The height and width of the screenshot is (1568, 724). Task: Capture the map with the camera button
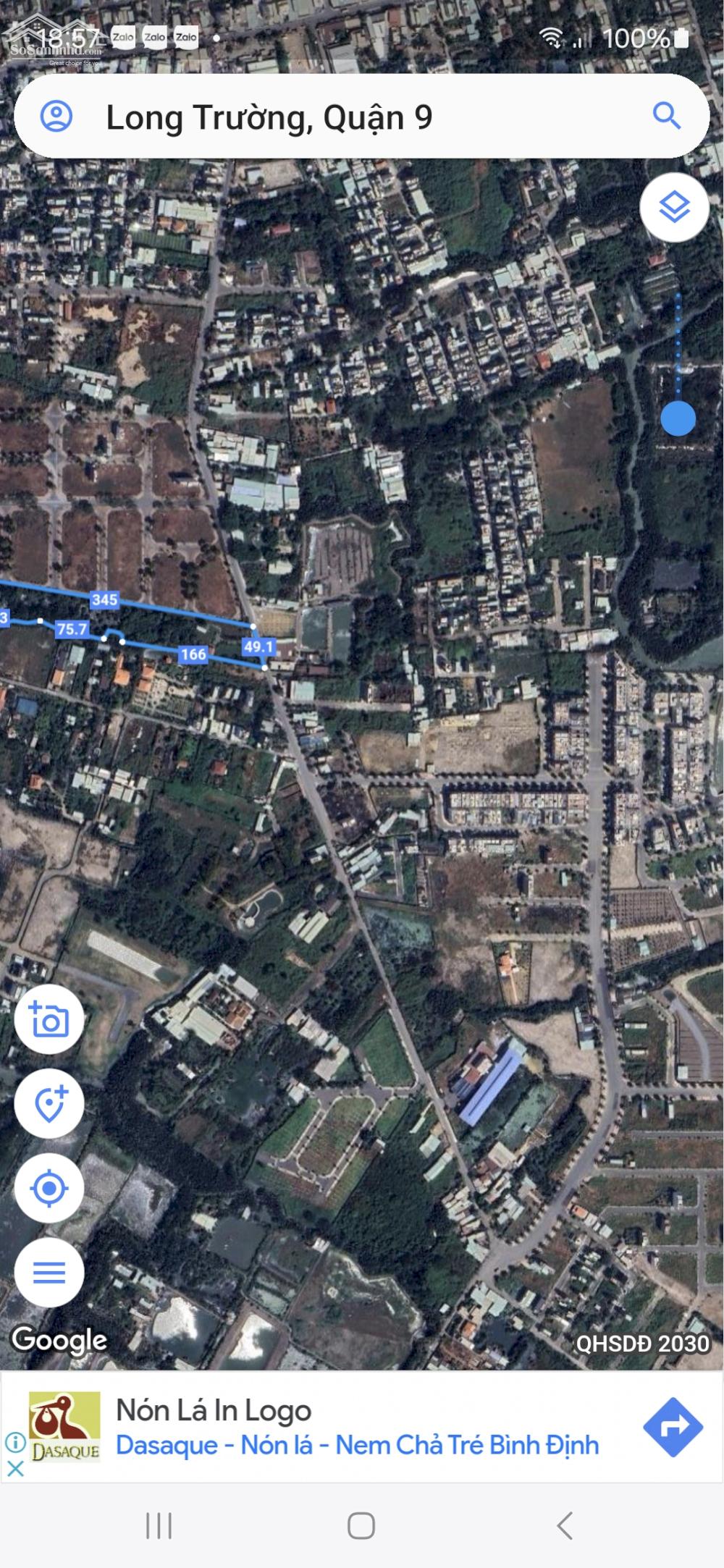(49, 1019)
